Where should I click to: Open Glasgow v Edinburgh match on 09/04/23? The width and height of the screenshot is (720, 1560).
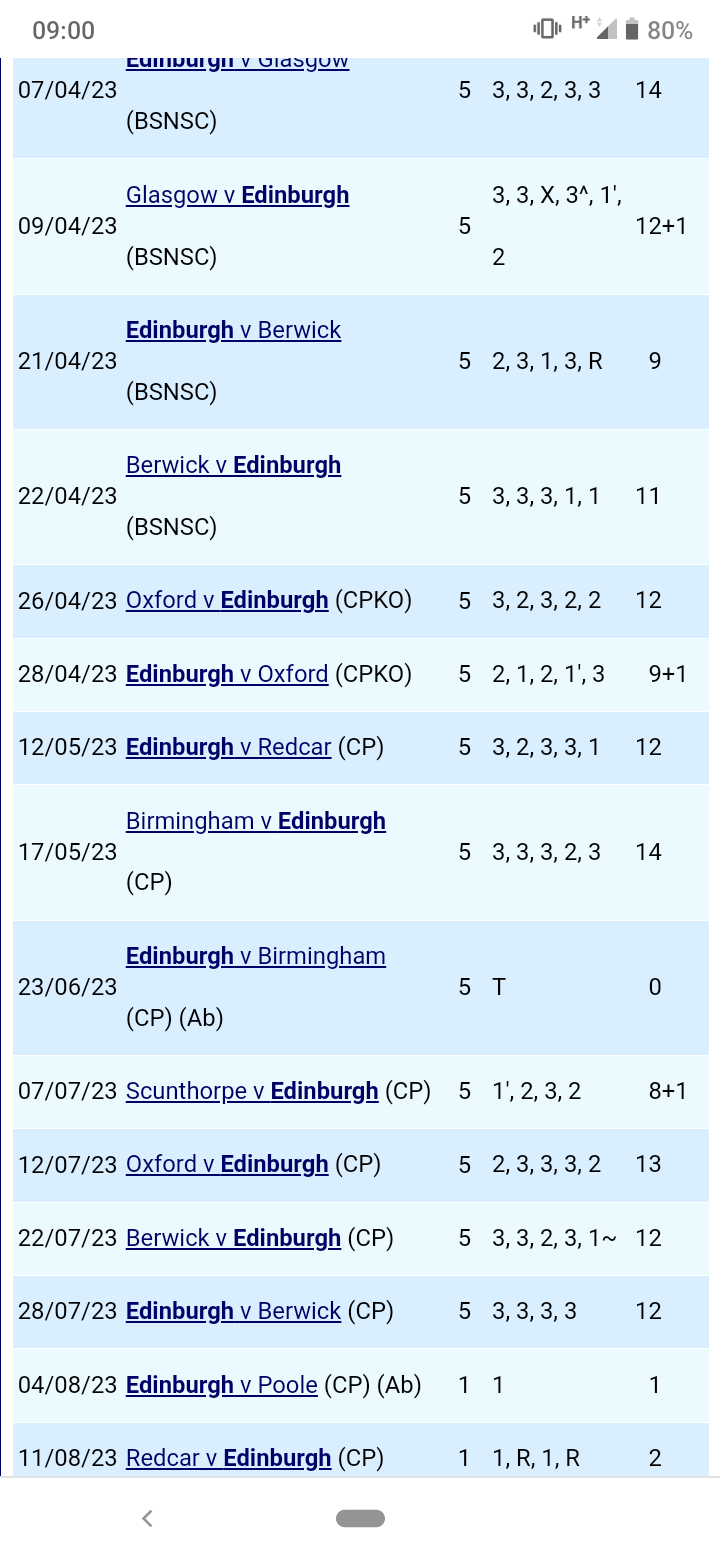(237, 195)
